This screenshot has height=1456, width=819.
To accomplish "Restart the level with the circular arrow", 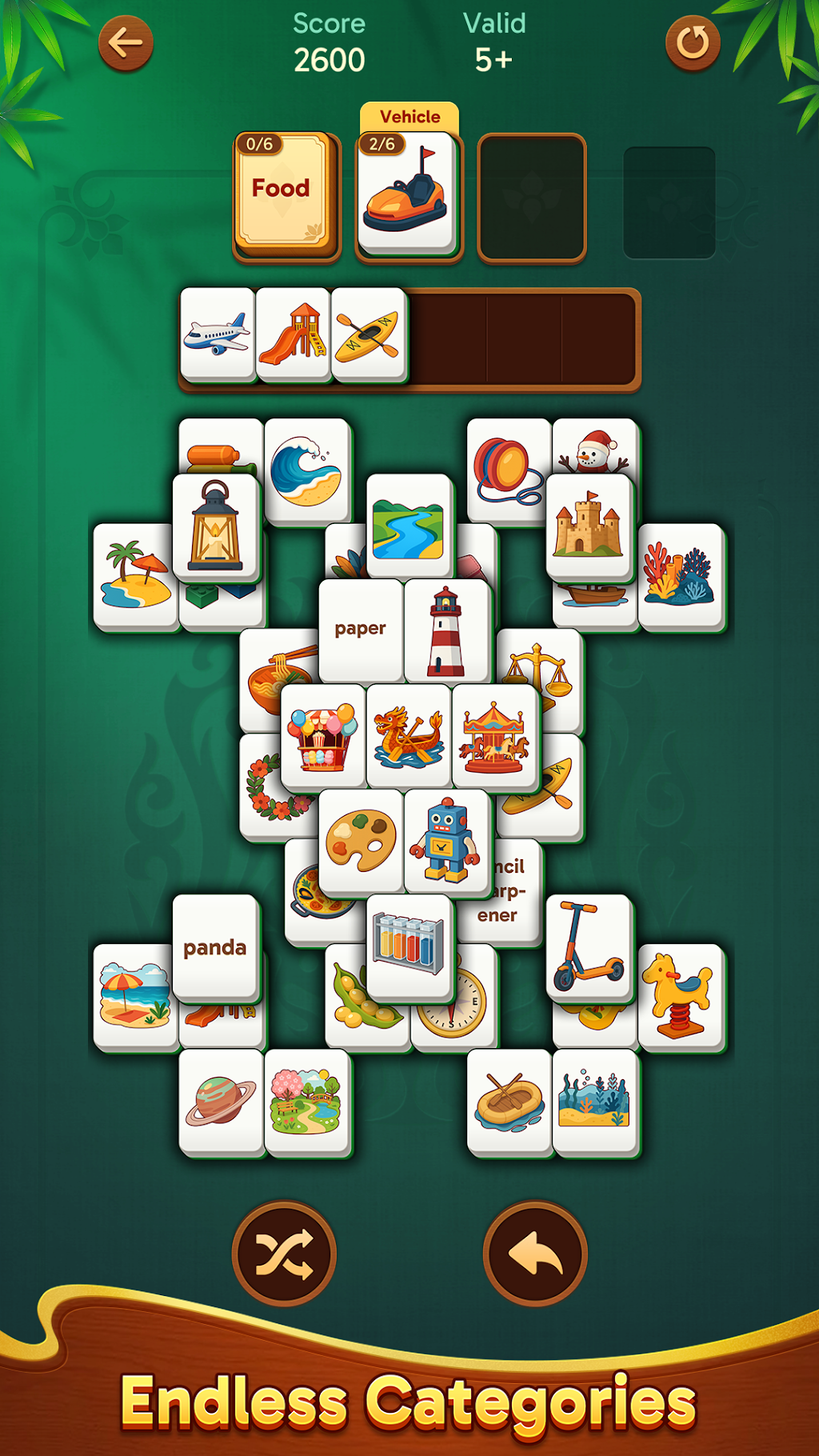I will point(693,43).
